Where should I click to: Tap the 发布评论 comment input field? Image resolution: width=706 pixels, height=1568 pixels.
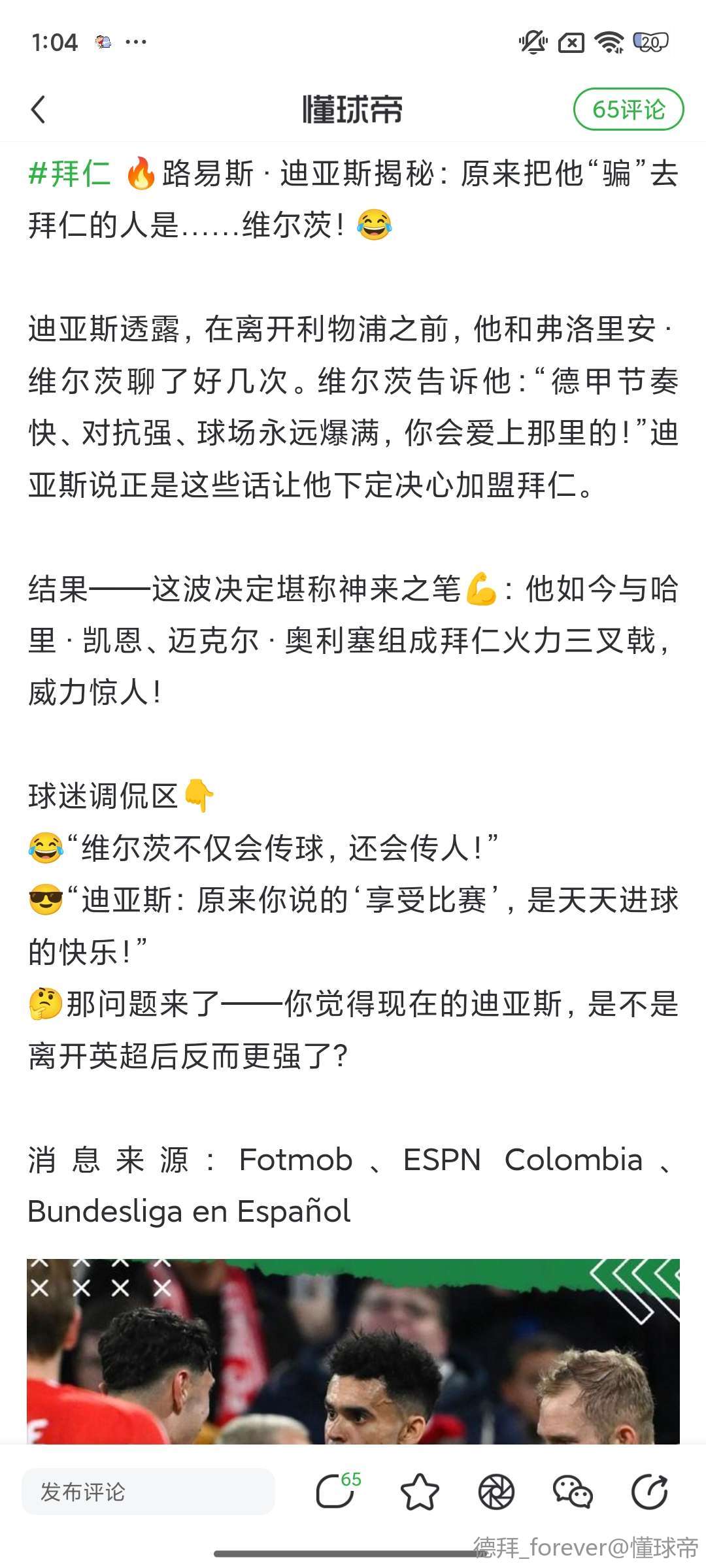pos(148,1492)
